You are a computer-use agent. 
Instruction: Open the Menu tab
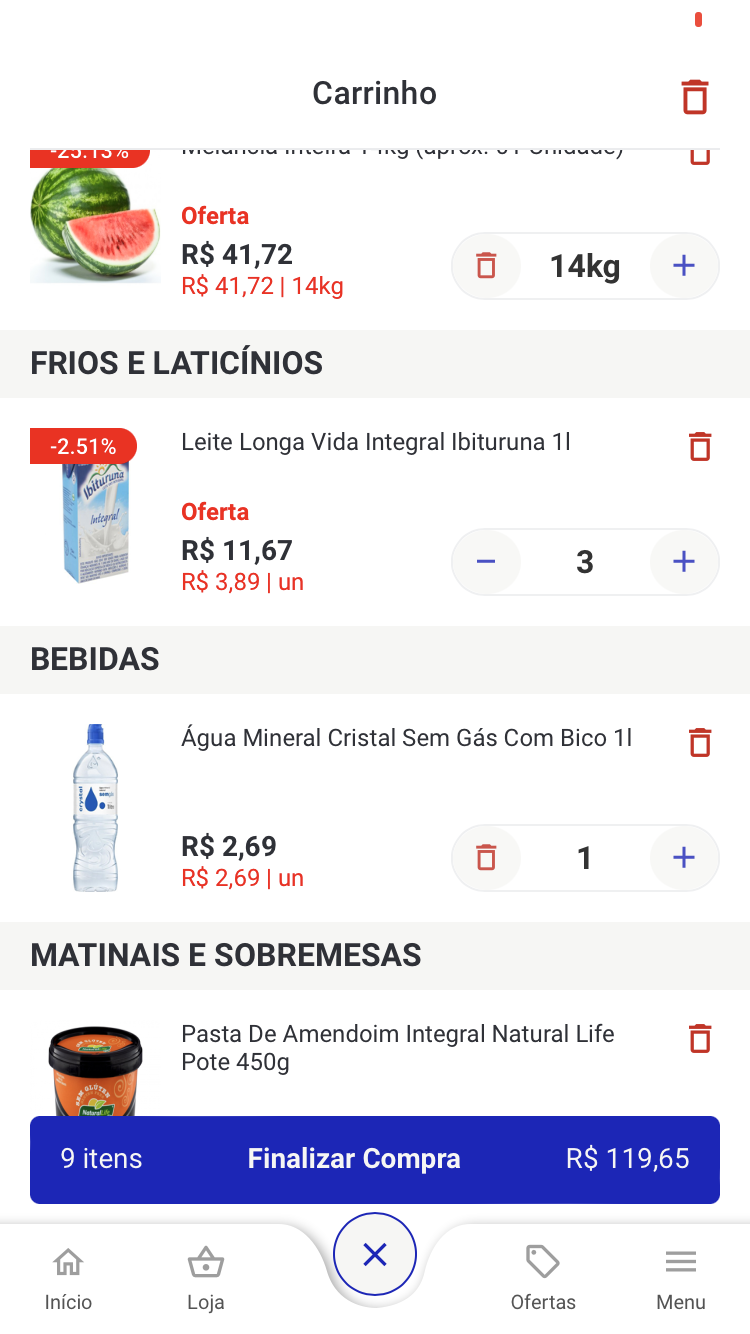tap(681, 1278)
